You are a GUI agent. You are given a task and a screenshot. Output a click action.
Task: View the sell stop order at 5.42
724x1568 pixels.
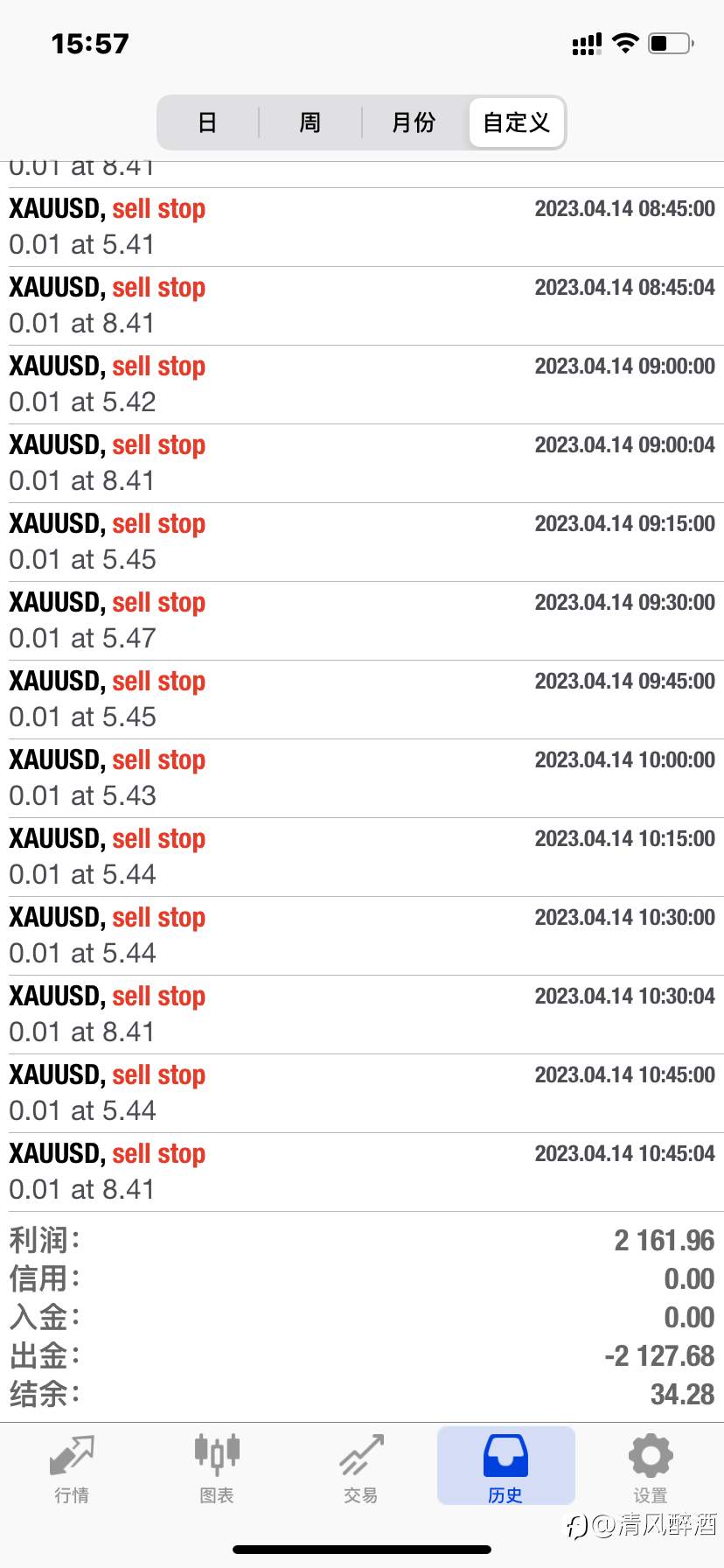(362, 385)
